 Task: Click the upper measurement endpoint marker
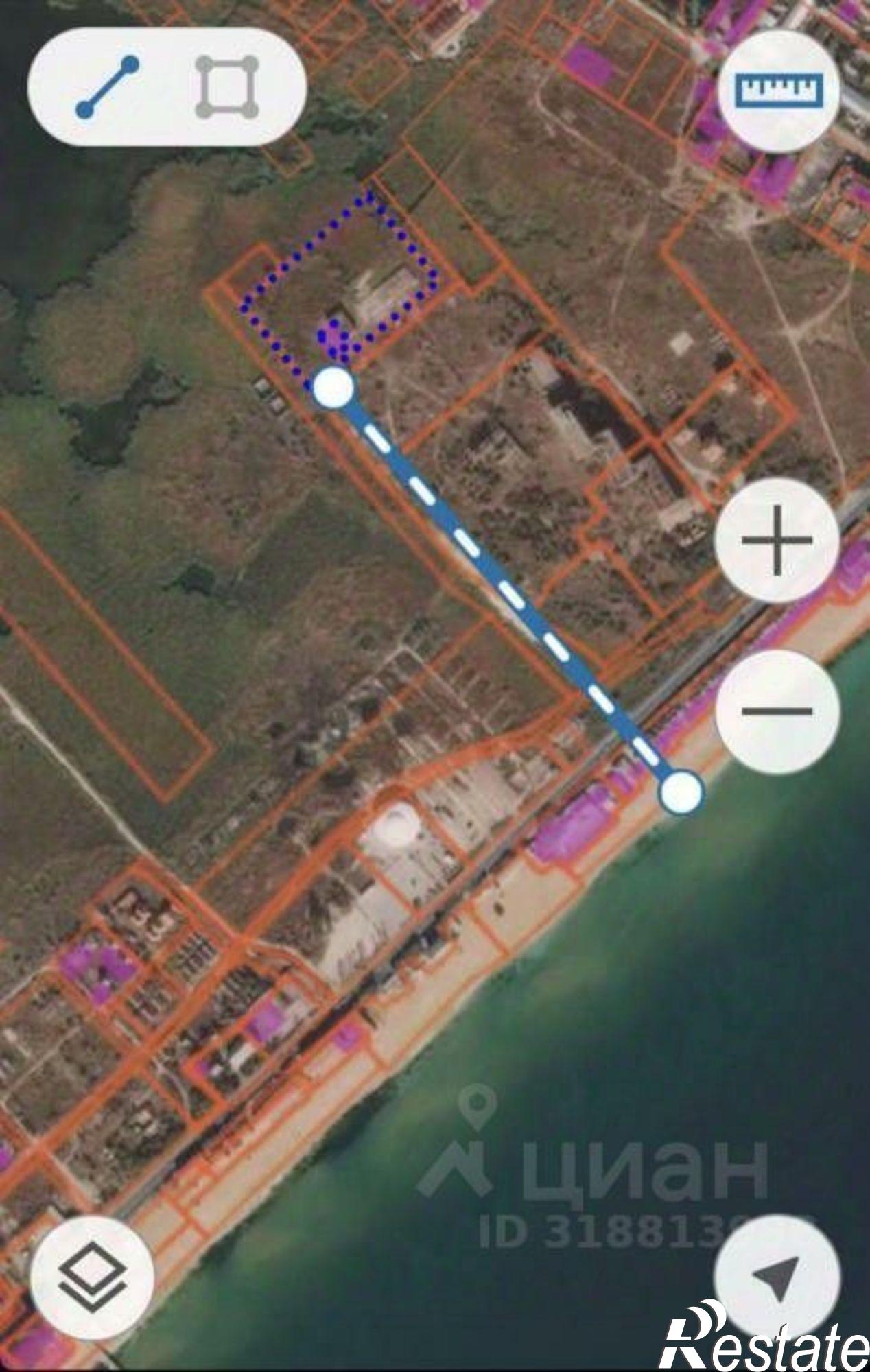334,388
